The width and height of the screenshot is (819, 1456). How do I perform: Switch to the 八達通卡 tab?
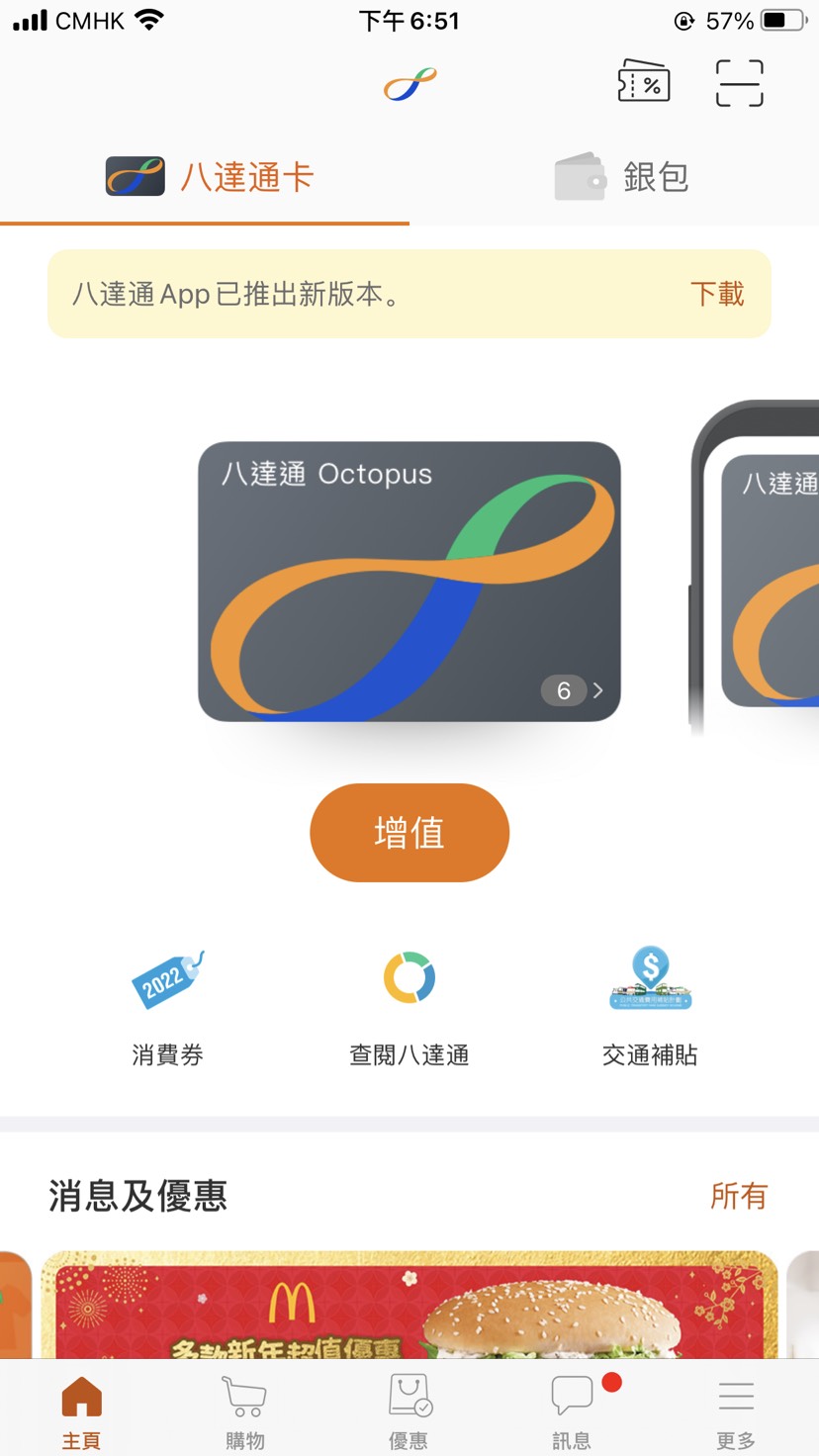pyautogui.click(x=210, y=177)
